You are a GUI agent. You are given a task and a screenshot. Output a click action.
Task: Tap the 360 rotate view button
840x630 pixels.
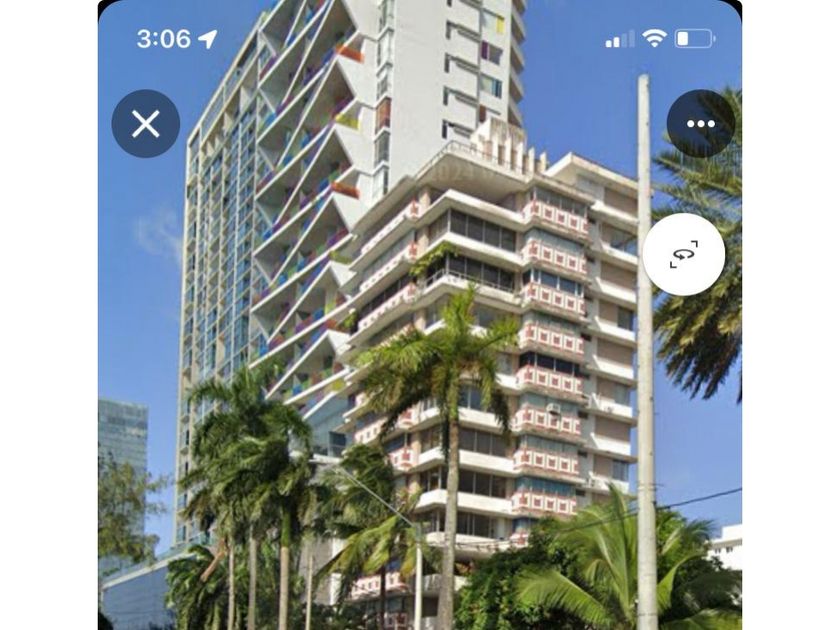(x=684, y=254)
